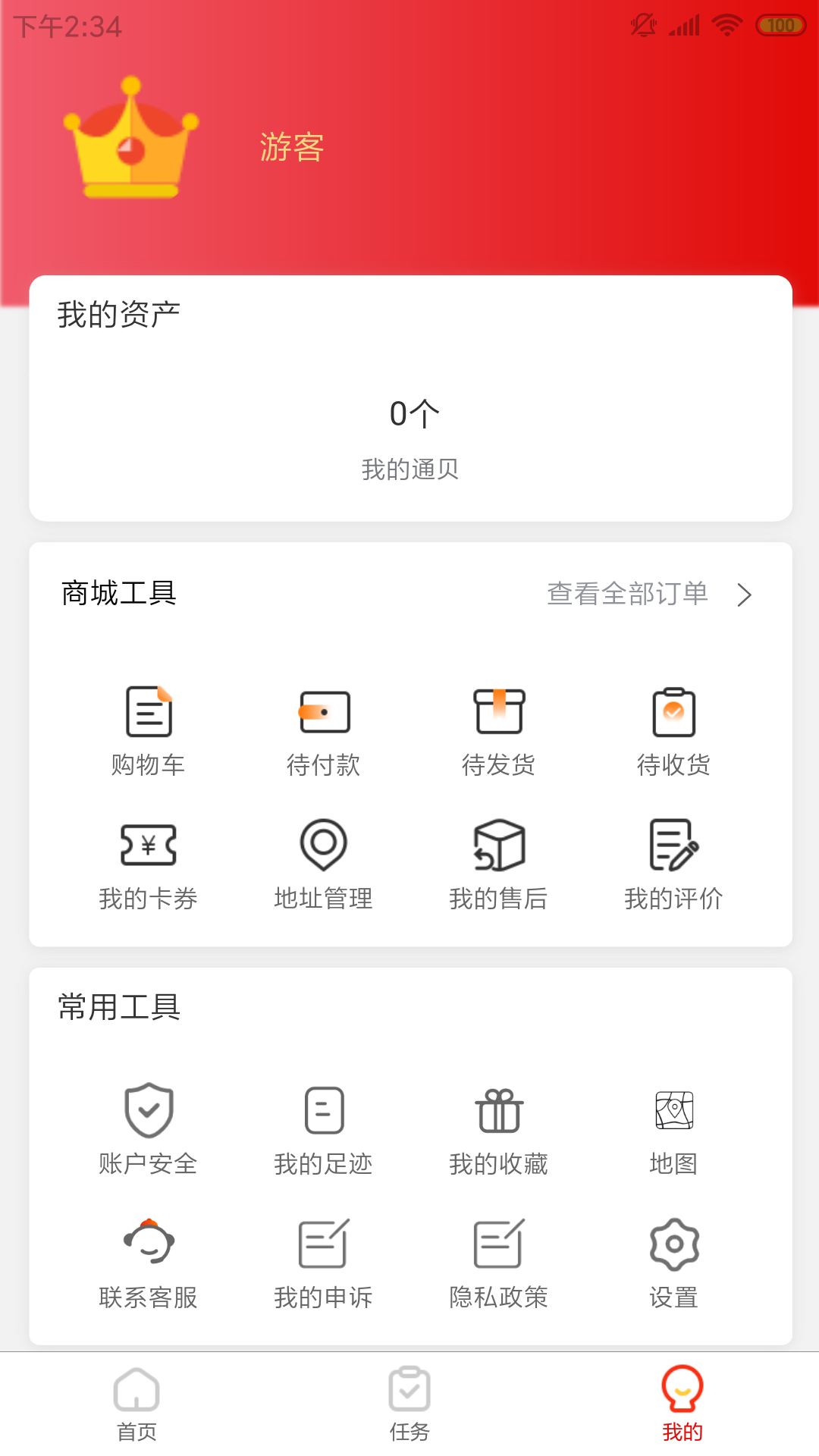The height and width of the screenshot is (1456, 819).
Task: Switch to the 任务 tasks tab
Action: [x=409, y=1404]
